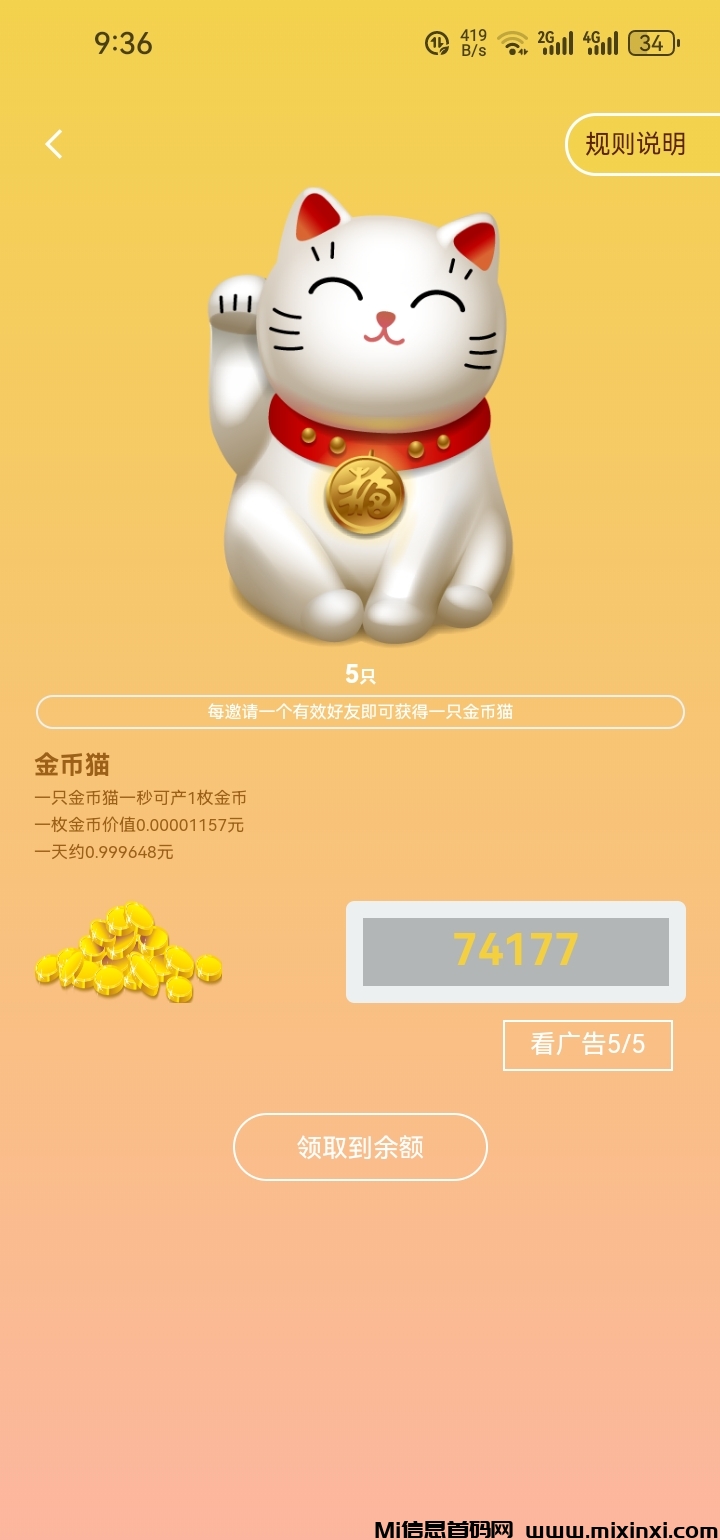Tap the WiFi icon in the status bar

pyautogui.click(x=513, y=43)
